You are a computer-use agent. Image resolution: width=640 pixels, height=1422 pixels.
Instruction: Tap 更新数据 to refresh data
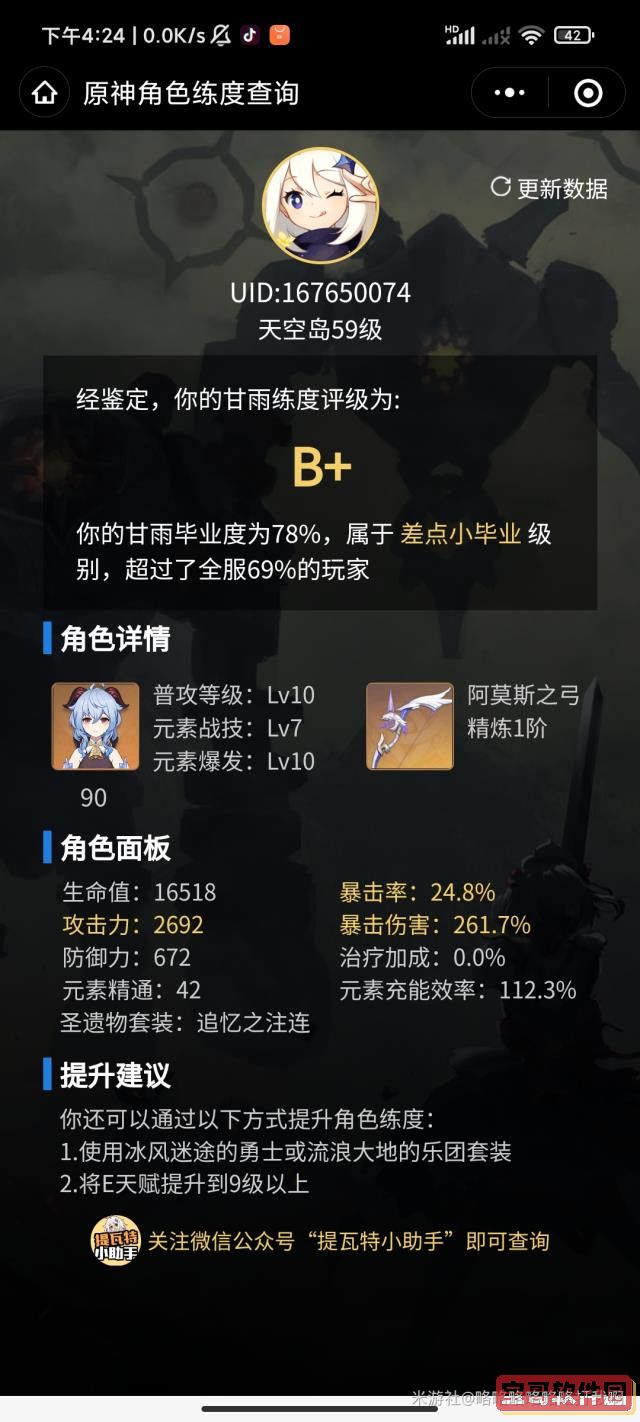(x=549, y=188)
